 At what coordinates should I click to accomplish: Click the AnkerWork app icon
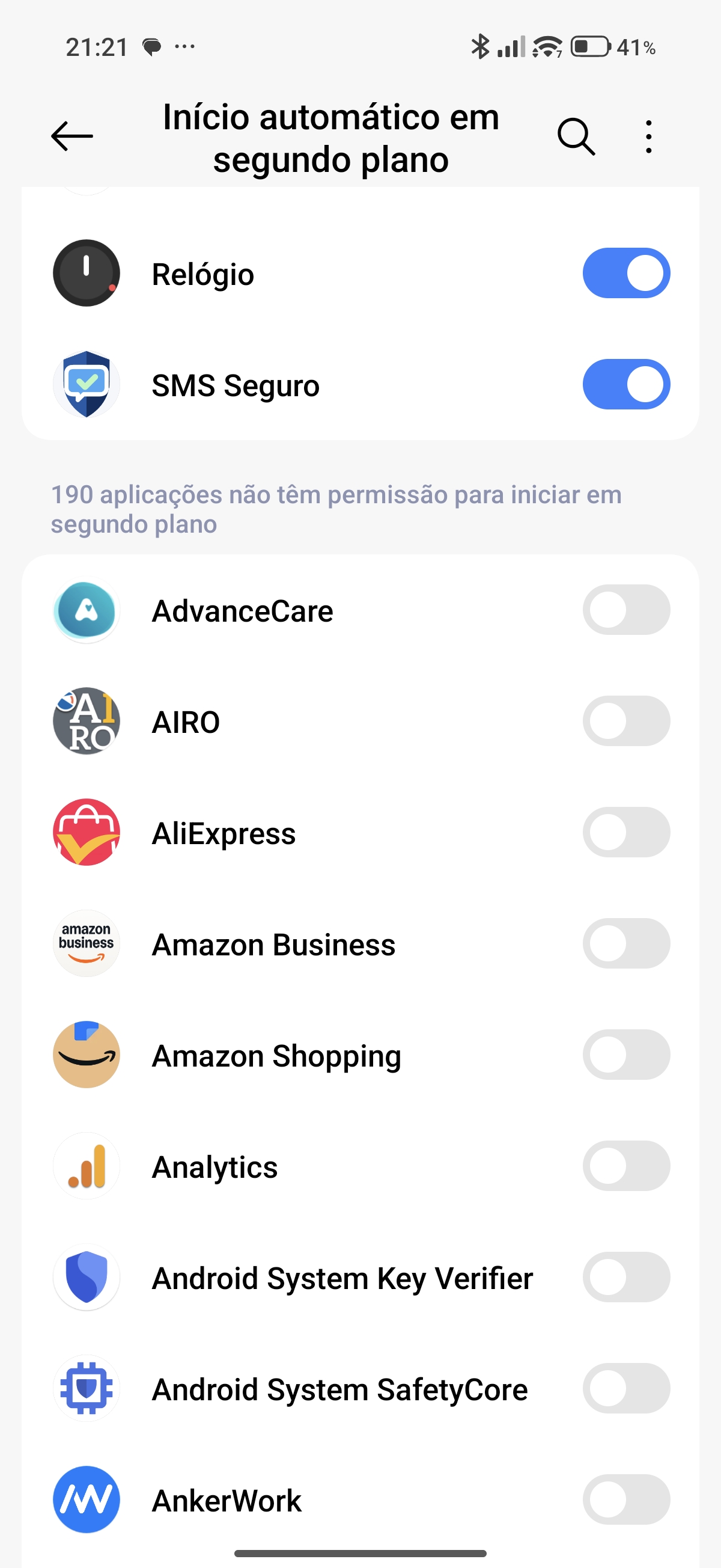[x=86, y=1500]
